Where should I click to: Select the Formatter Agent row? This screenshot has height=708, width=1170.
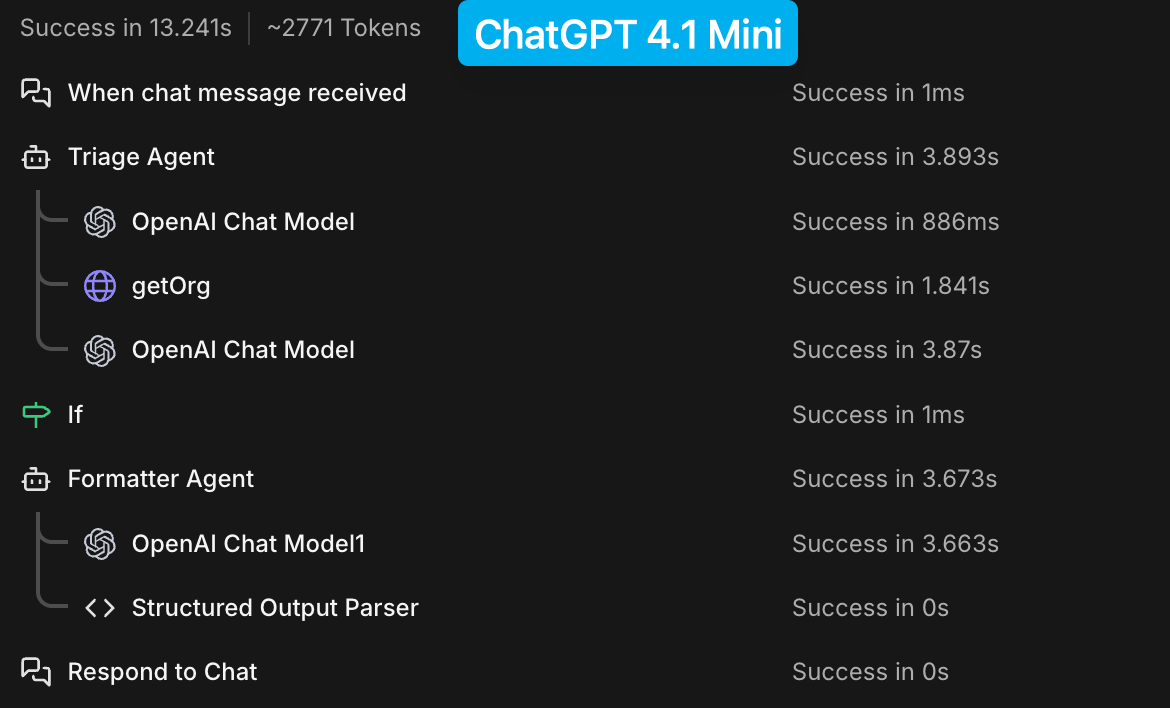[x=160, y=479]
